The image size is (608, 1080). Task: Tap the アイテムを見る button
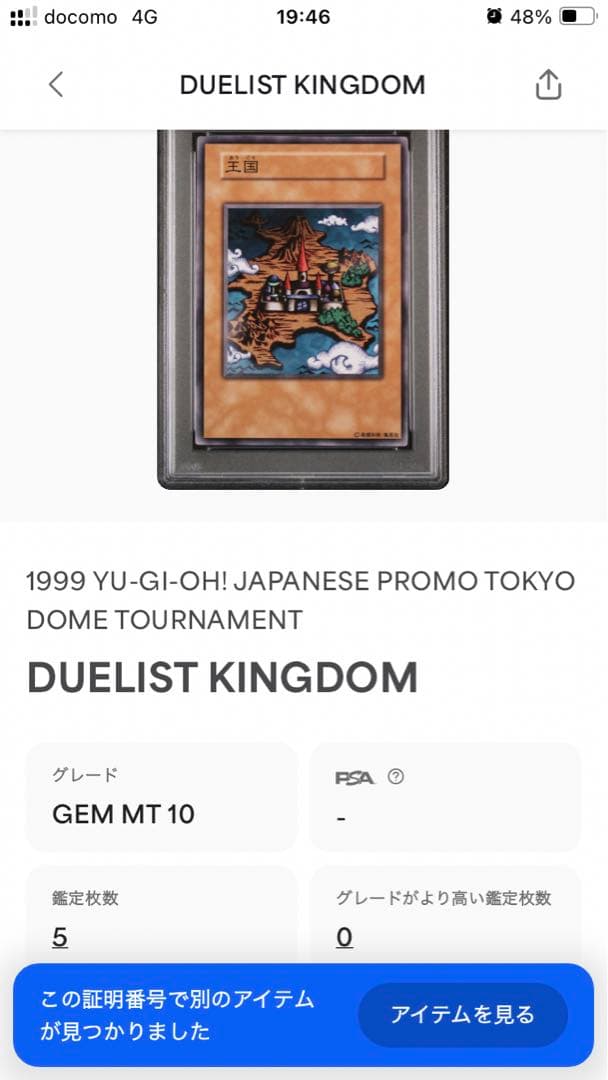point(462,1015)
